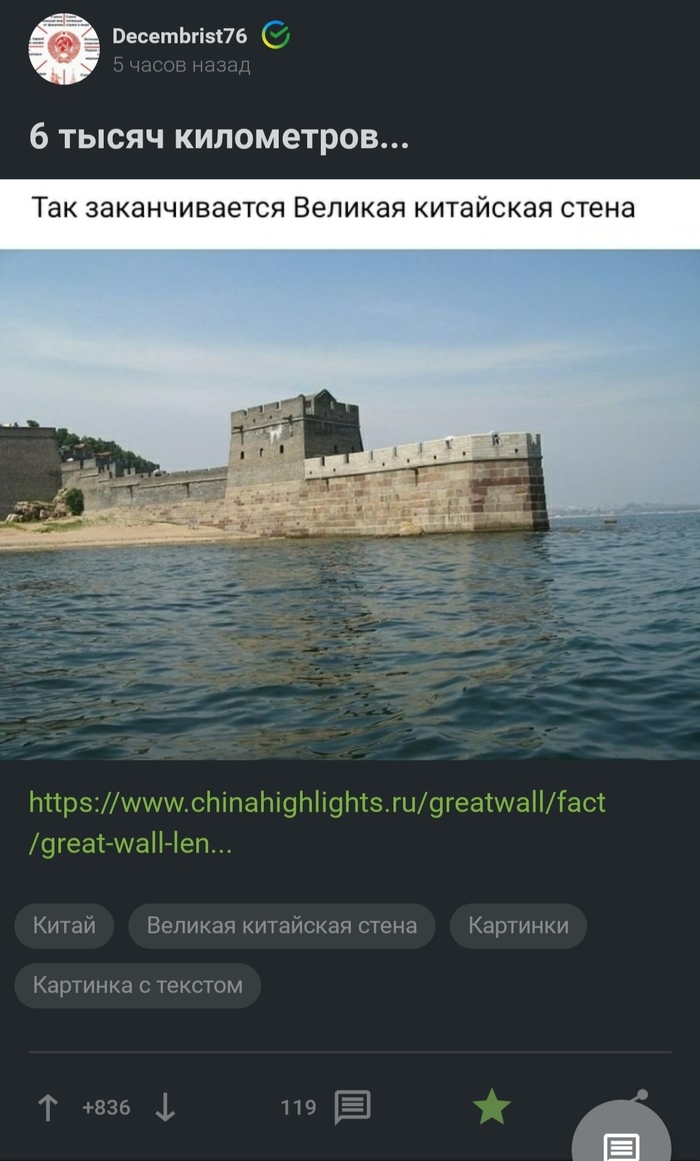Select the 'Китай' tag
Screen dimensions: 700x1161
pos(64,925)
